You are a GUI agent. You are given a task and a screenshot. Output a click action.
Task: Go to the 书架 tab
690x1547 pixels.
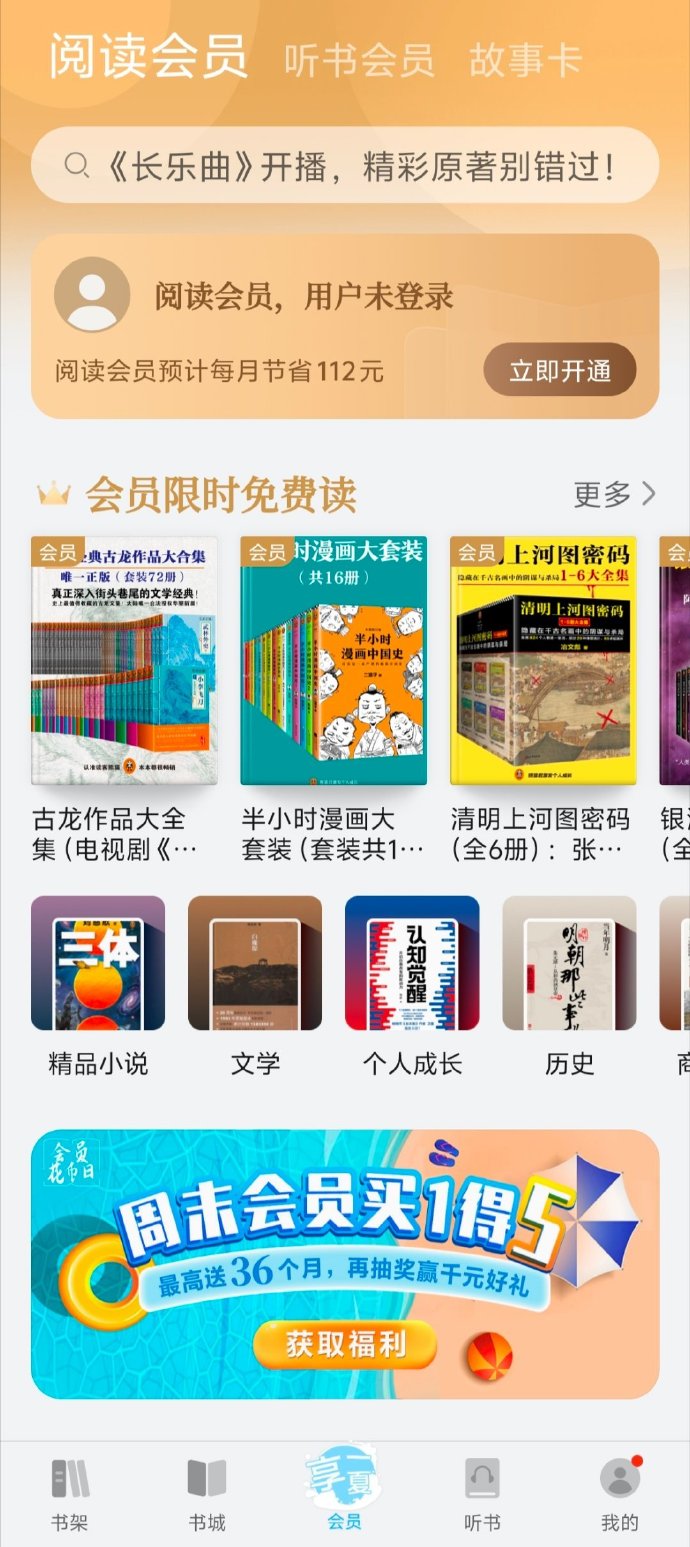[x=70, y=1495]
